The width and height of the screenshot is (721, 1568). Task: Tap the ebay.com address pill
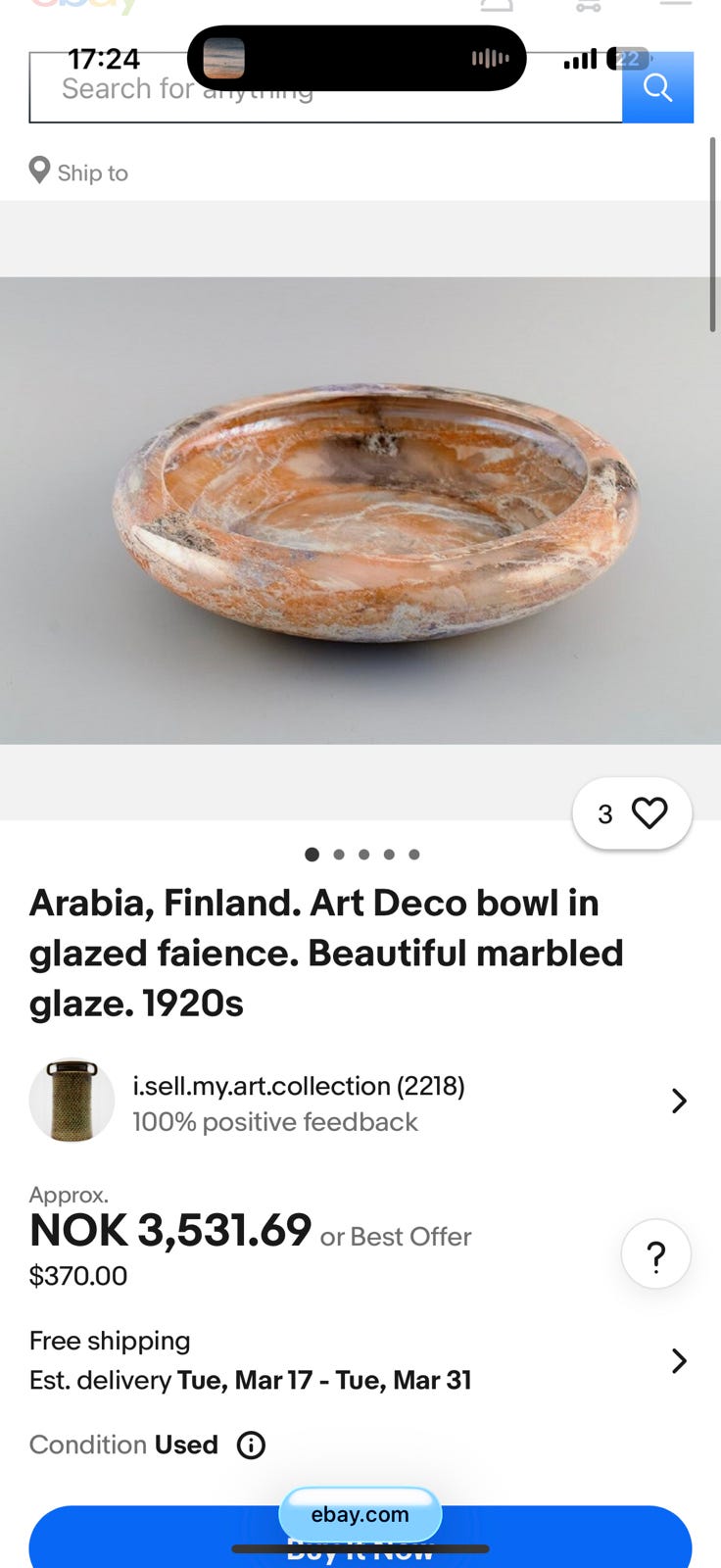[x=360, y=1514]
